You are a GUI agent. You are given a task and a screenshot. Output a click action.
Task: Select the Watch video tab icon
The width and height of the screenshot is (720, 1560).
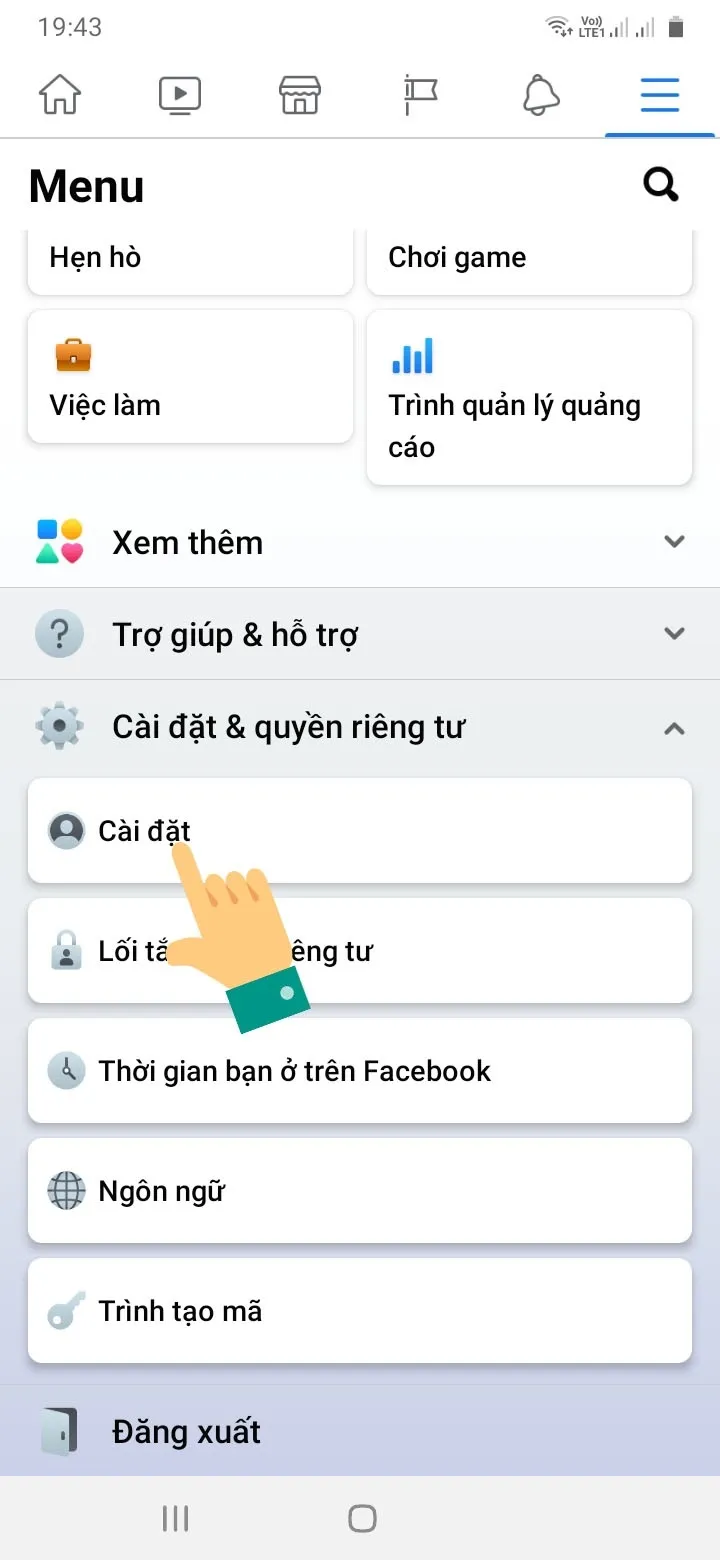[x=179, y=95]
